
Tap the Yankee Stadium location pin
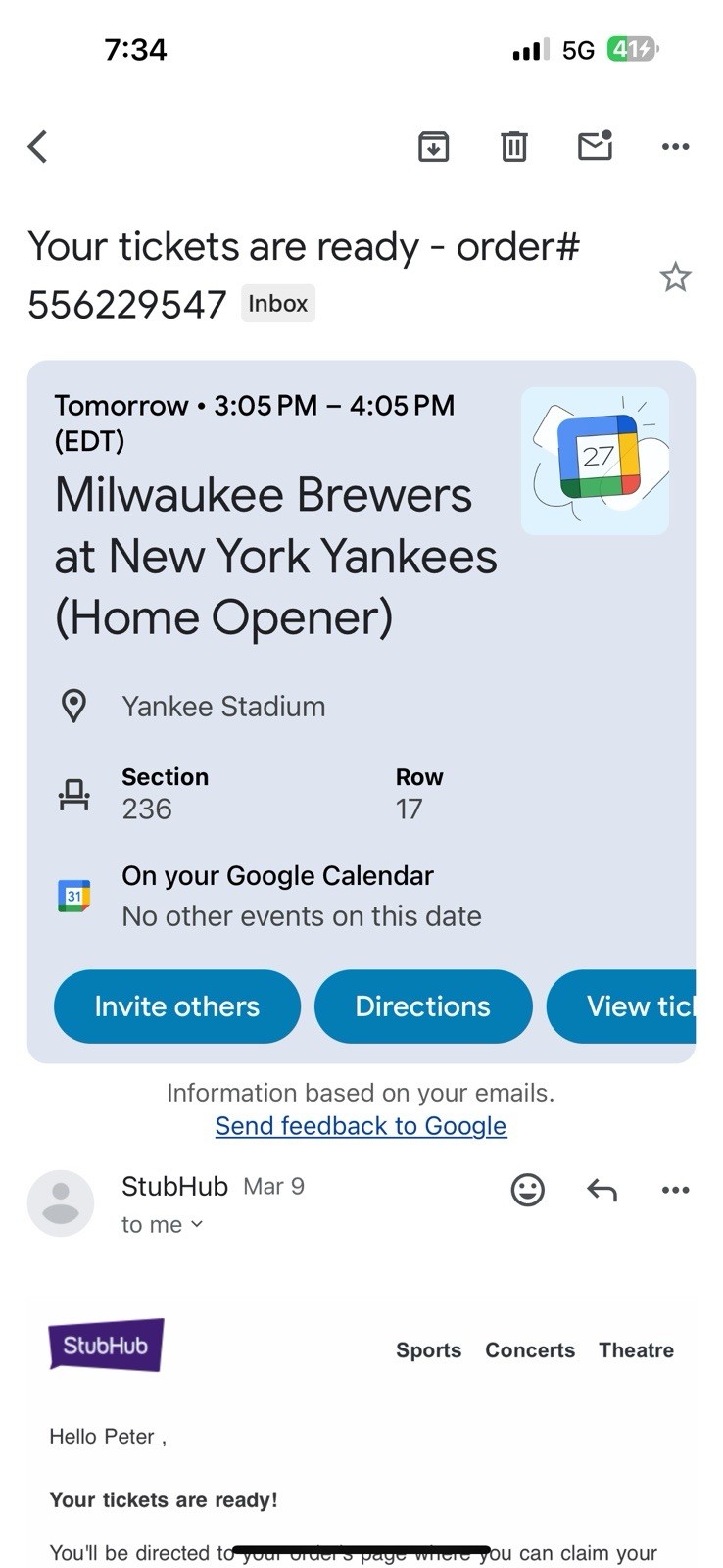tap(75, 705)
